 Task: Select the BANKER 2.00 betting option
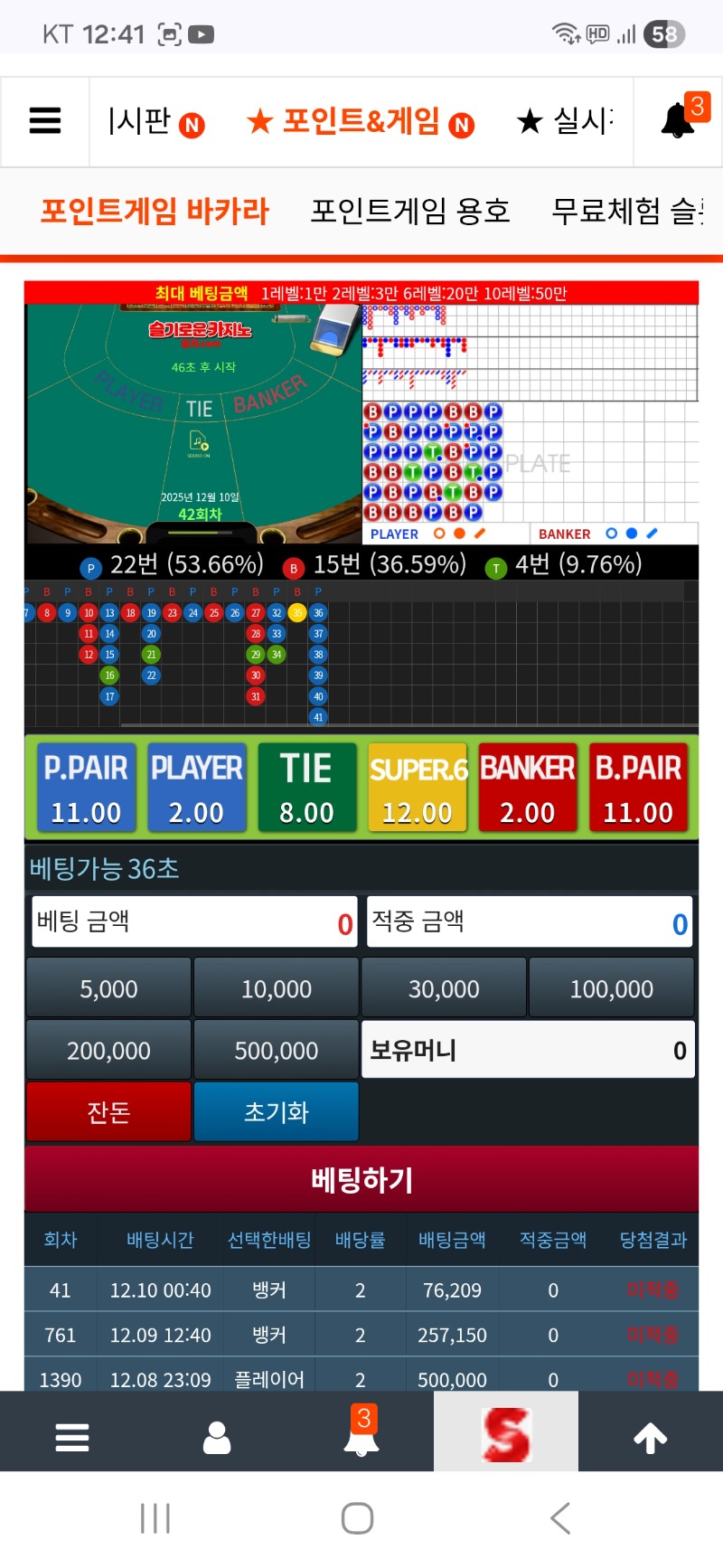pos(527,787)
